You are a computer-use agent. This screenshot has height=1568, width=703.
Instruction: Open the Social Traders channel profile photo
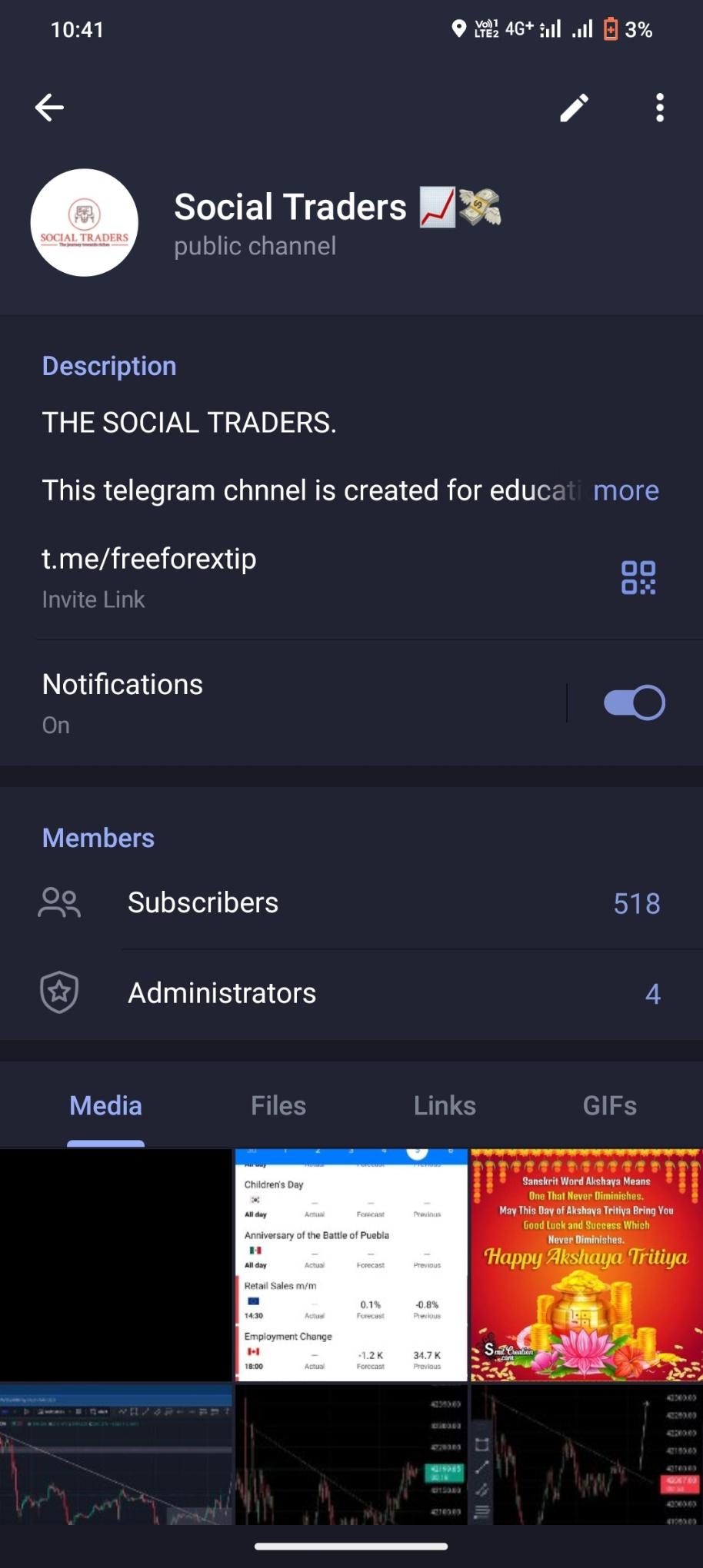[x=85, y=223]
